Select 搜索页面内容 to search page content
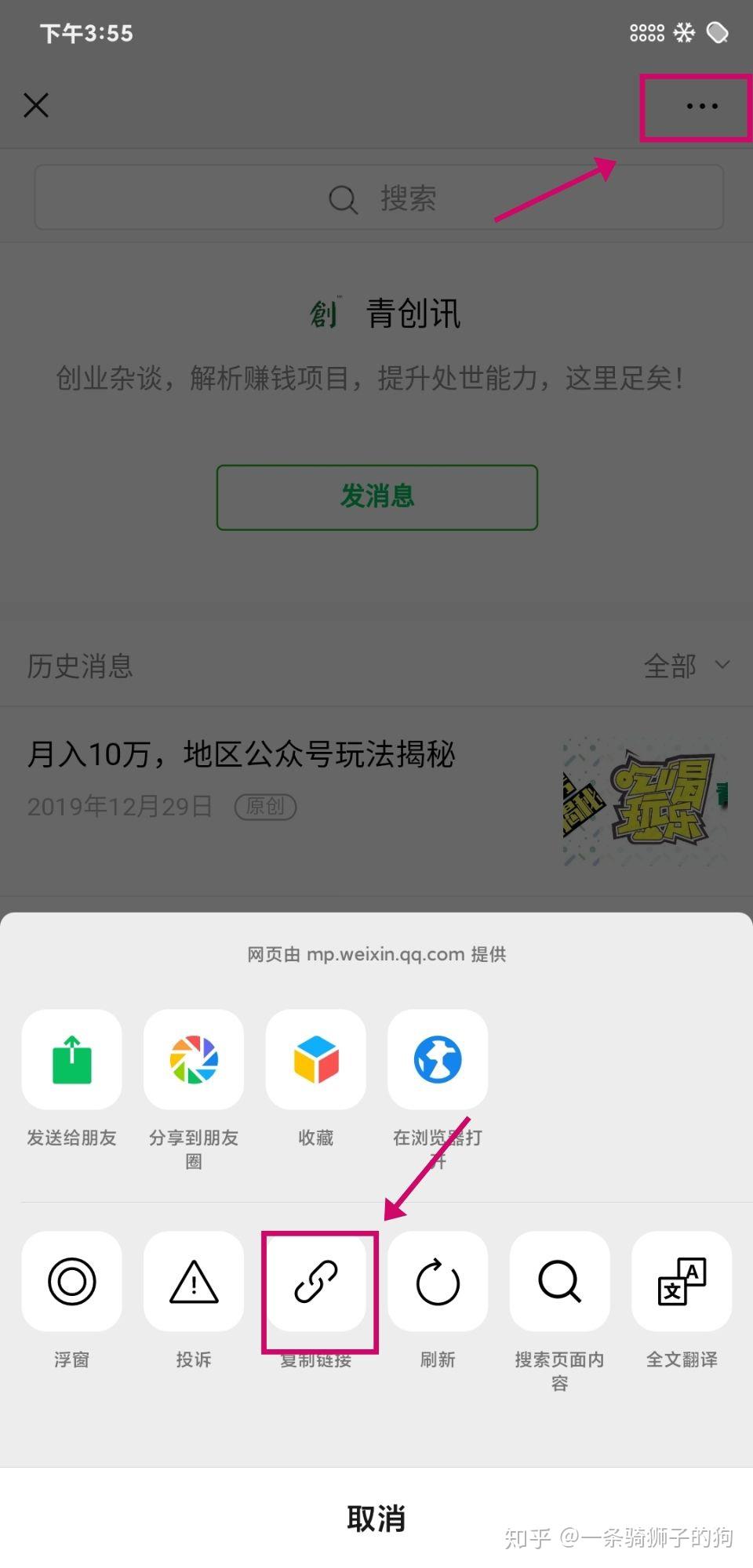This screenshot has width=753, height=1568. point(560,1281)
